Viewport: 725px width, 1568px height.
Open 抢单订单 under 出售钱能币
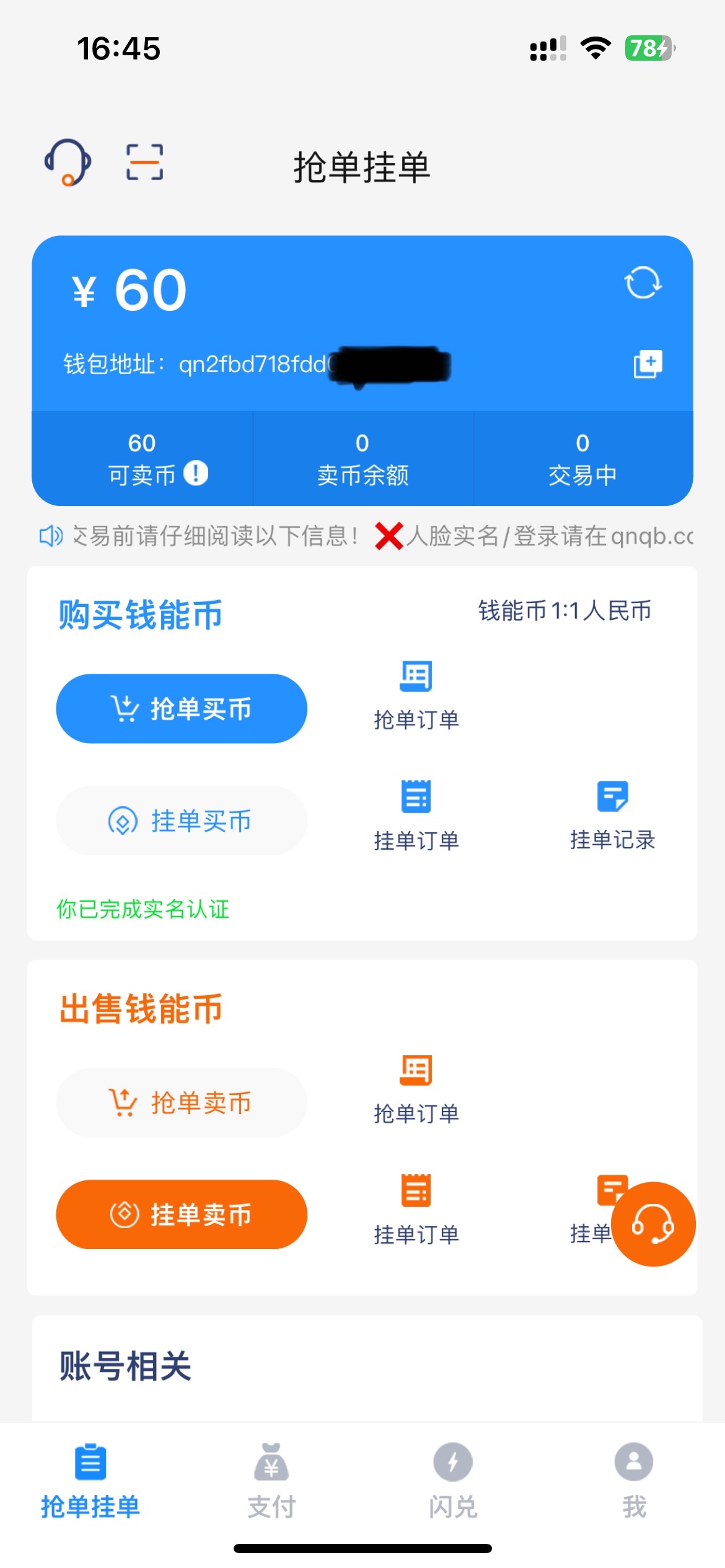pyautogui.click(x=416, y=1089)
